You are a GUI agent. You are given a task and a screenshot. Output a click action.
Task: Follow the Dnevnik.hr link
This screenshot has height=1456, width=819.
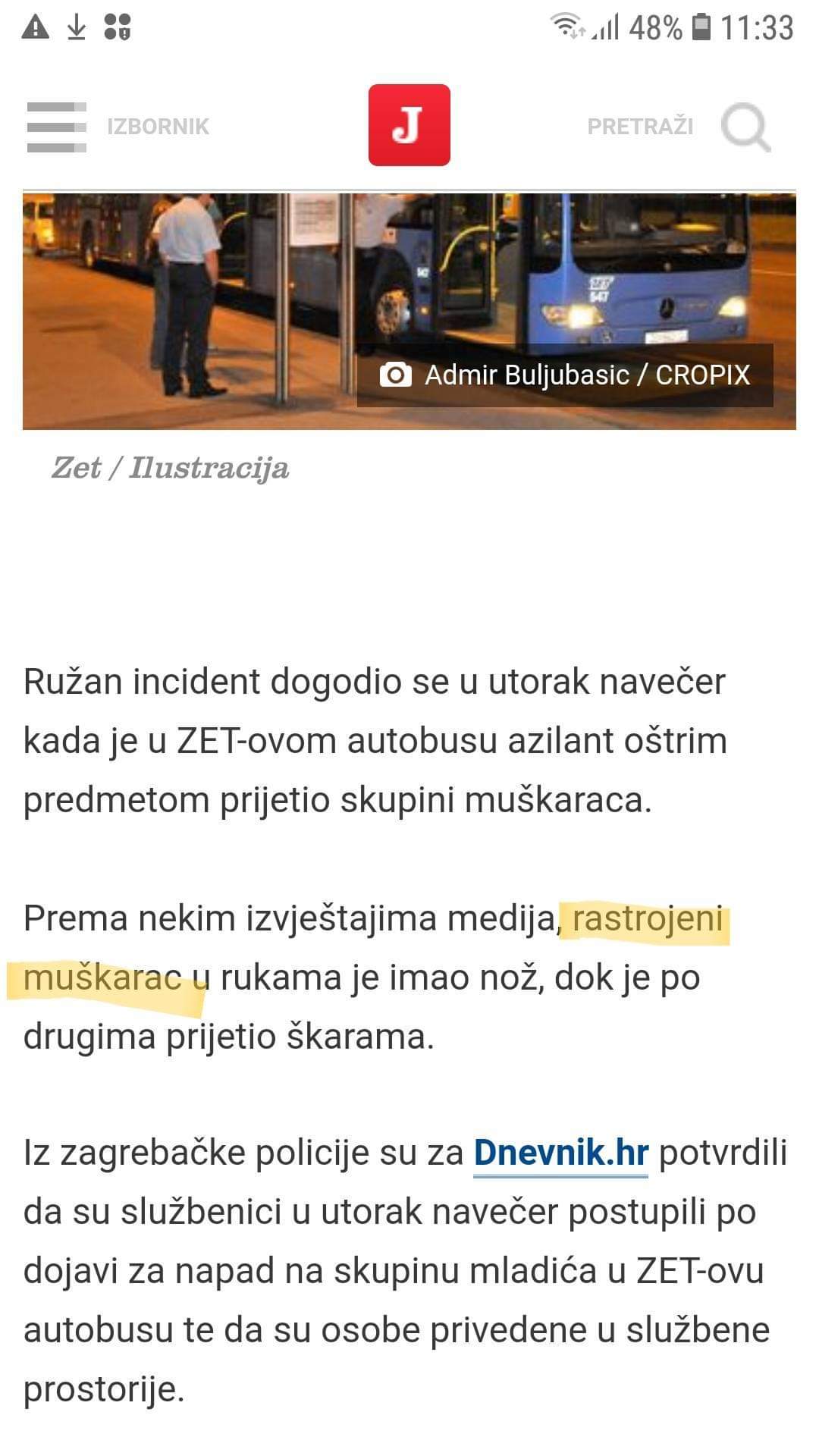point(560,1153)
